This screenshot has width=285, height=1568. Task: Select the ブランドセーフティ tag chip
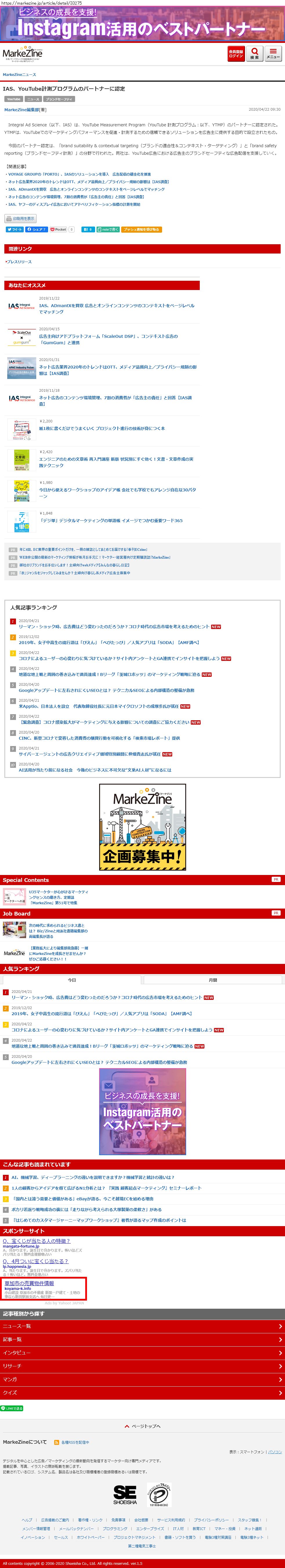pyautogui.click(x=59, y=99)
